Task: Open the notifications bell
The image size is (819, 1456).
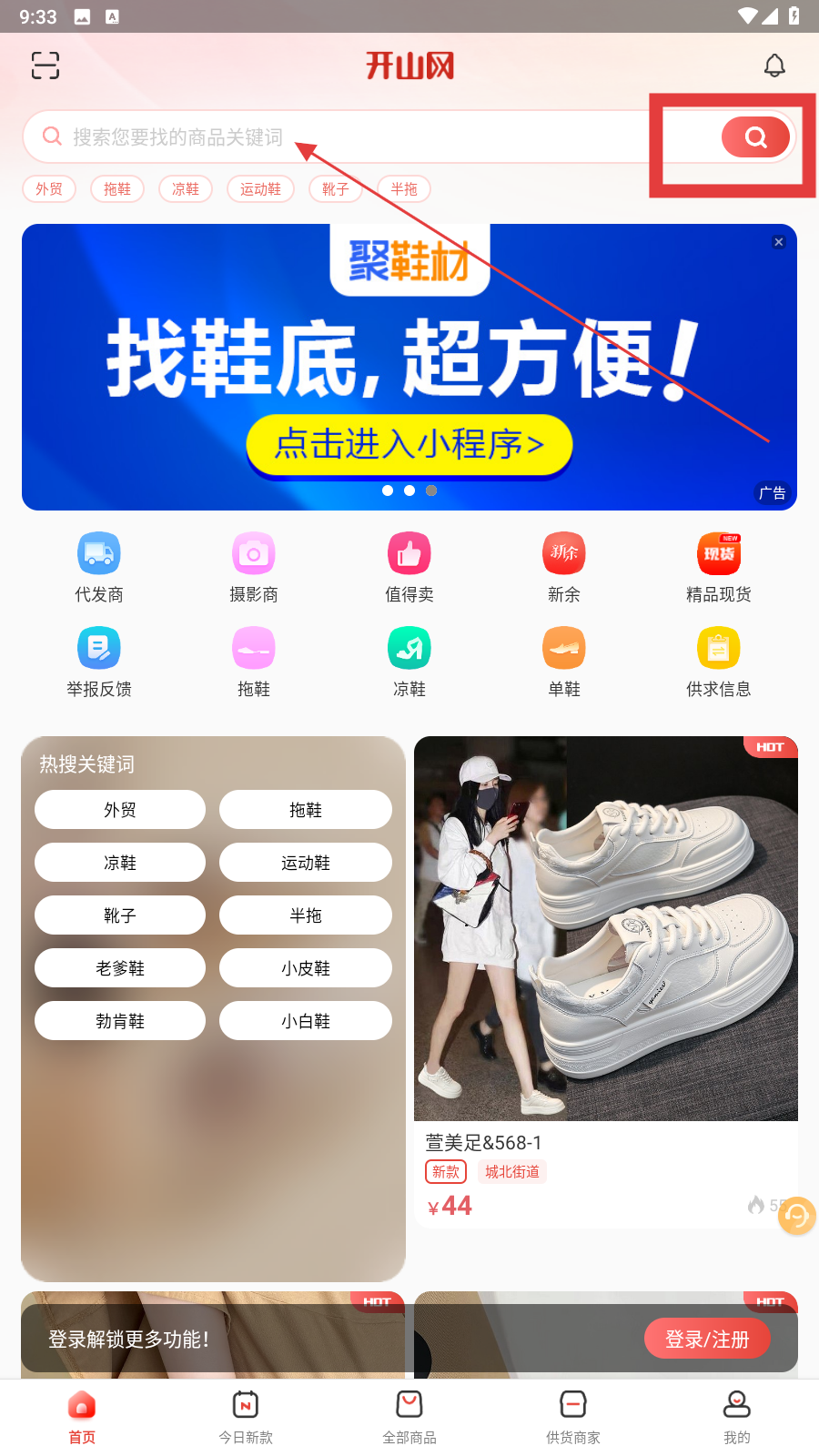Action: pyautogui.click(x=774, y=66)
